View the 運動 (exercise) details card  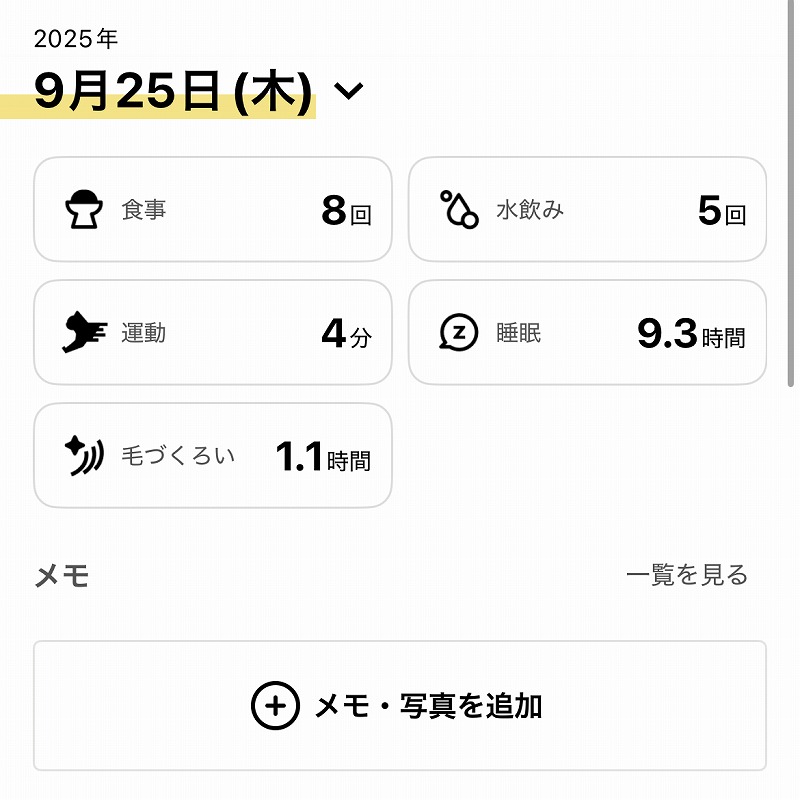coord(213,333)
